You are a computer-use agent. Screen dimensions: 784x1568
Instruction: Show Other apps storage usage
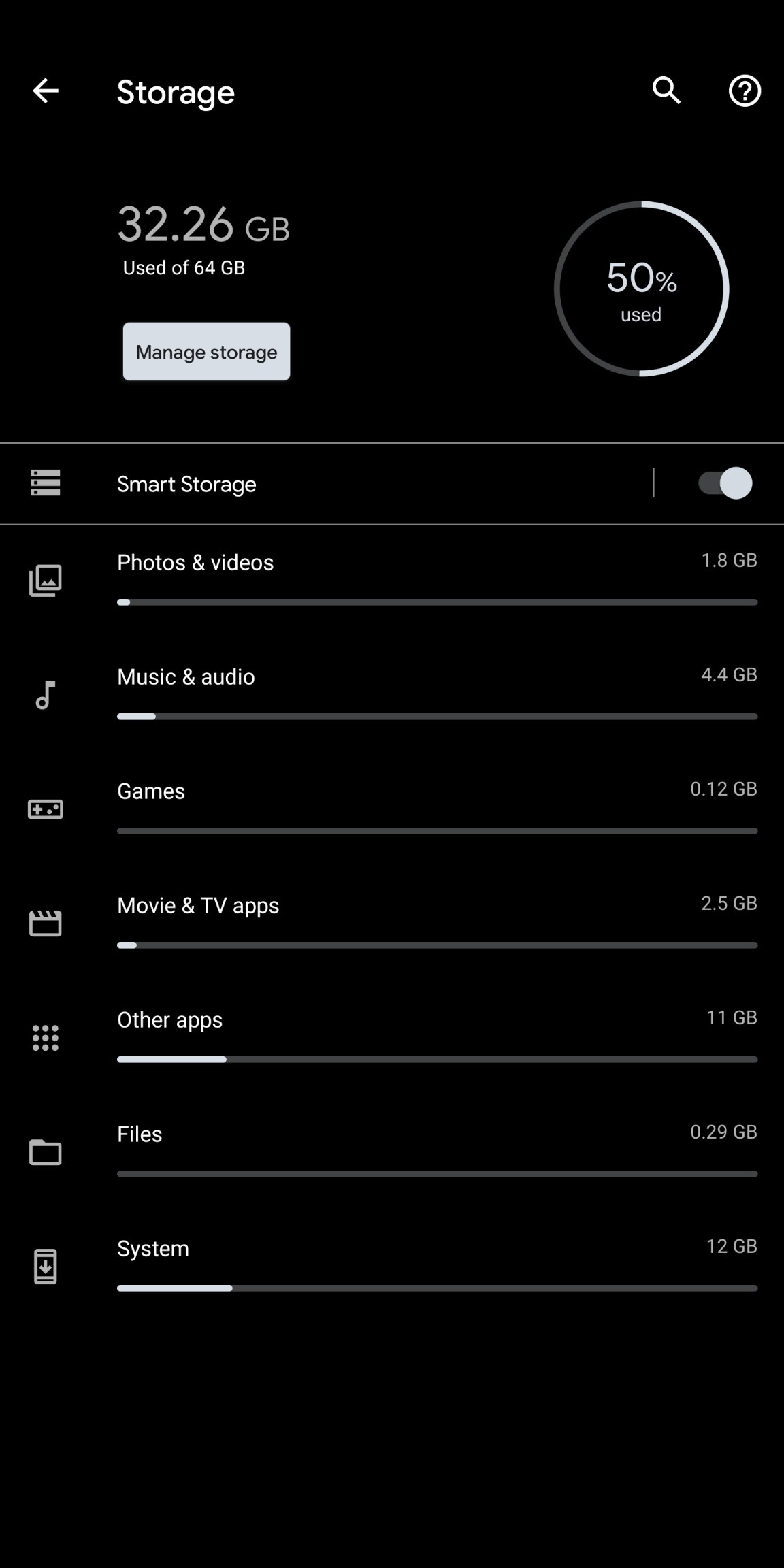coord(392,1039)
